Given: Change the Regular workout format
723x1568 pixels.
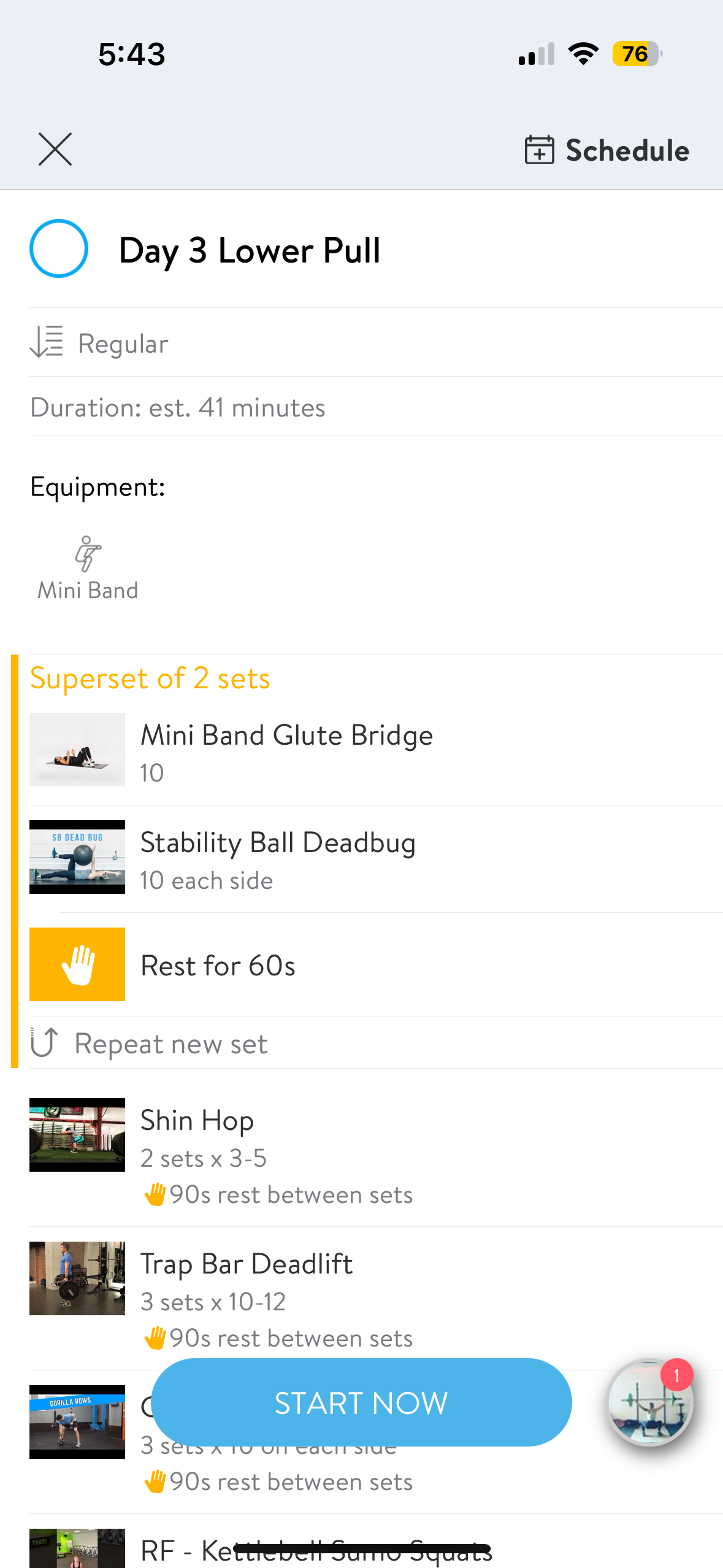Looking at the screenshot, I should click(99, 343).
